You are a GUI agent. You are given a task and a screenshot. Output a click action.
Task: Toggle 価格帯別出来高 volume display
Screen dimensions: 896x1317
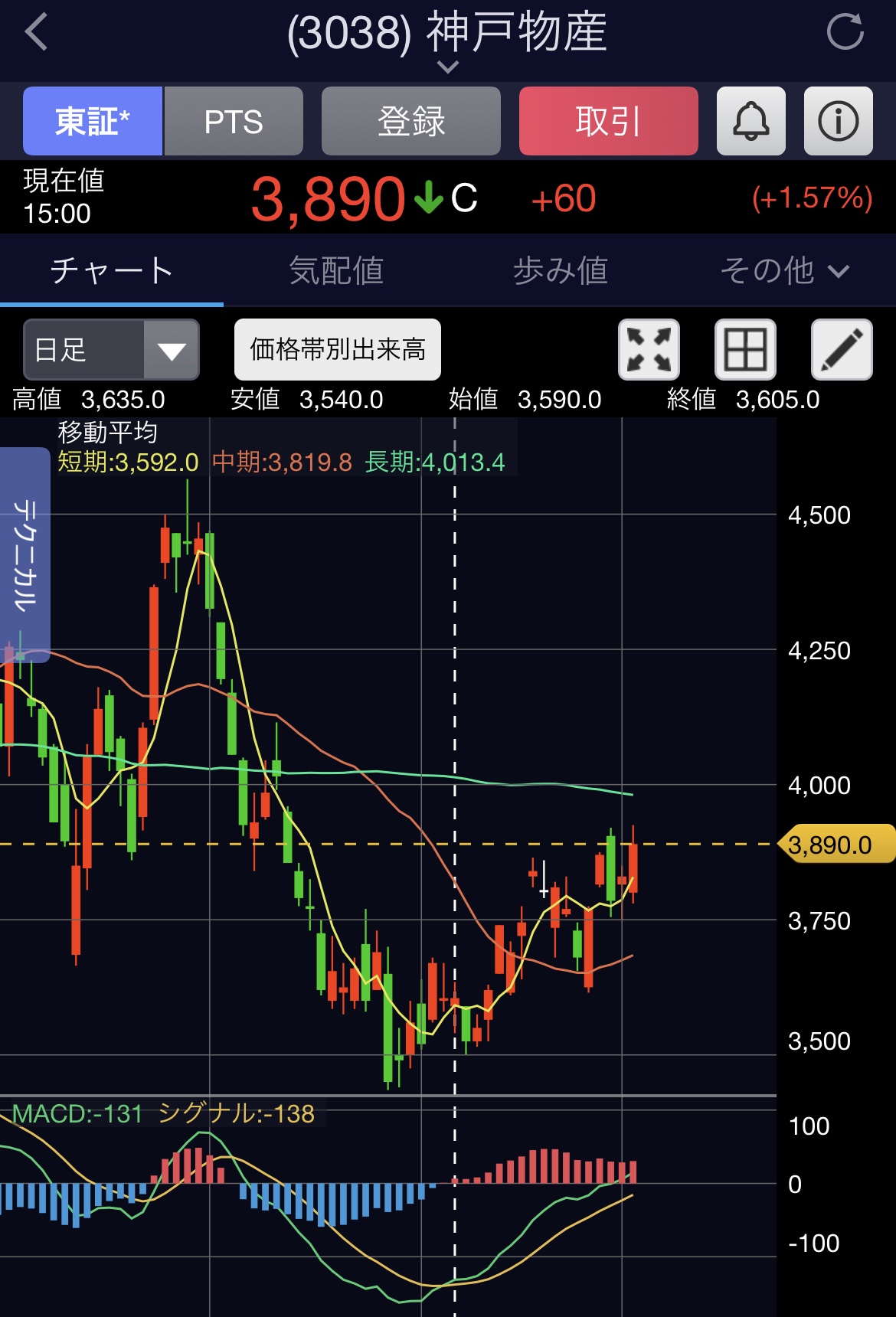point(337,350)
